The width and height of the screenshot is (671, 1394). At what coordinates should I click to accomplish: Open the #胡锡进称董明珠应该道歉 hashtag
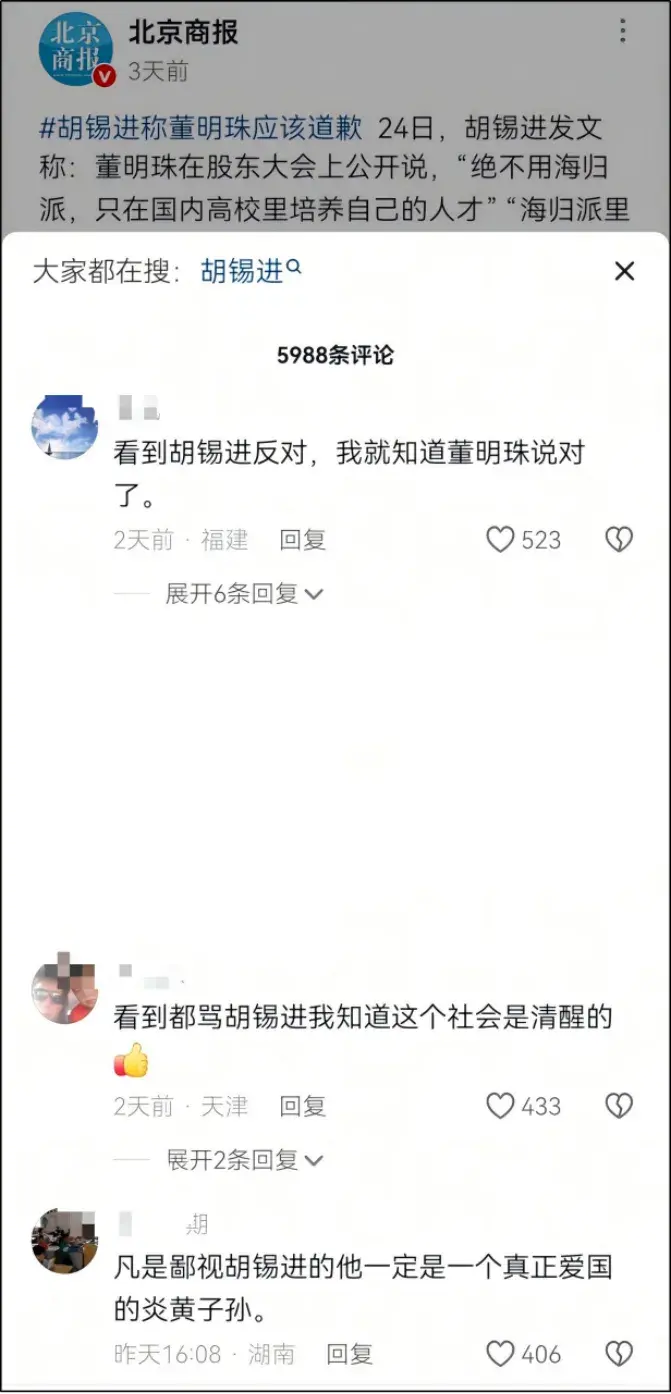coord(200,129)
